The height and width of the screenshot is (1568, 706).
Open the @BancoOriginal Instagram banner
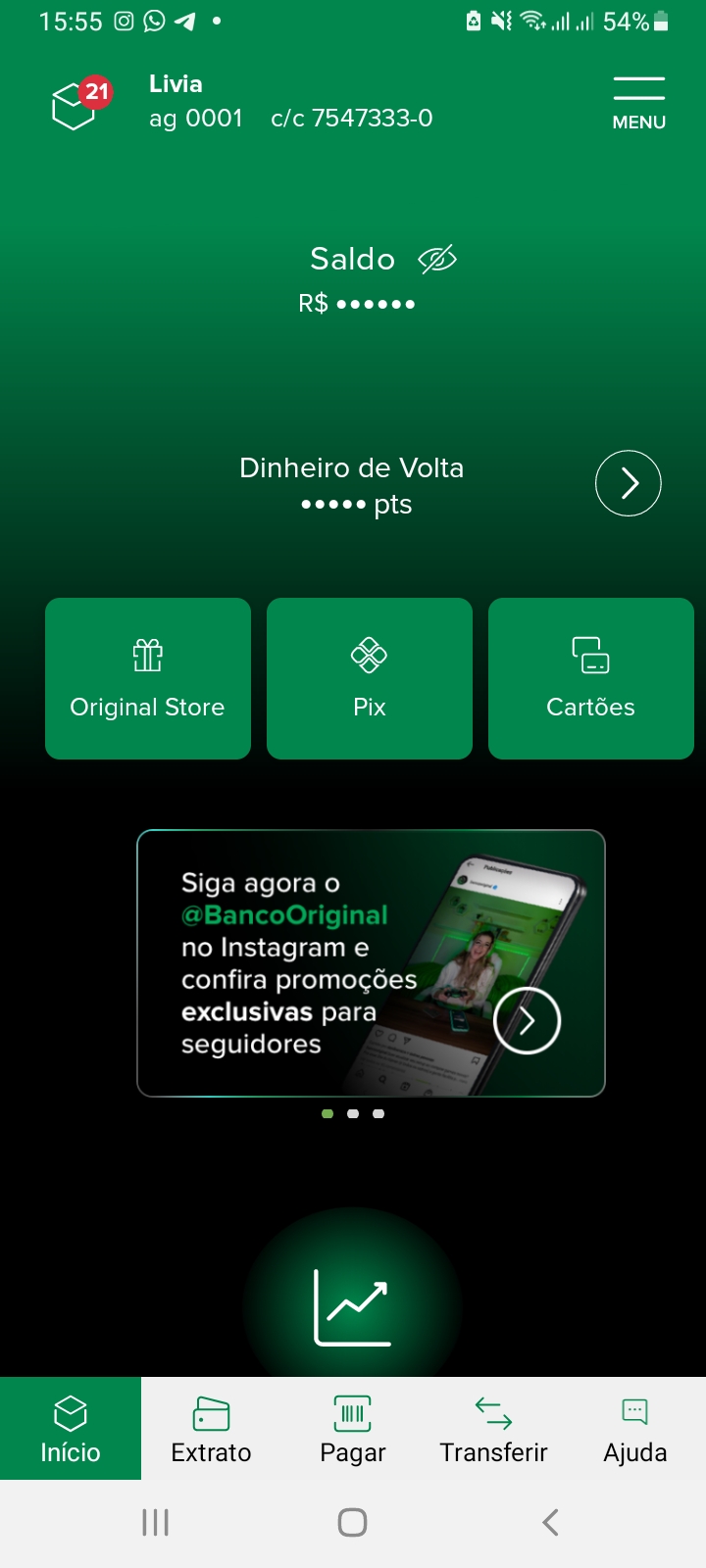(371, 963)
